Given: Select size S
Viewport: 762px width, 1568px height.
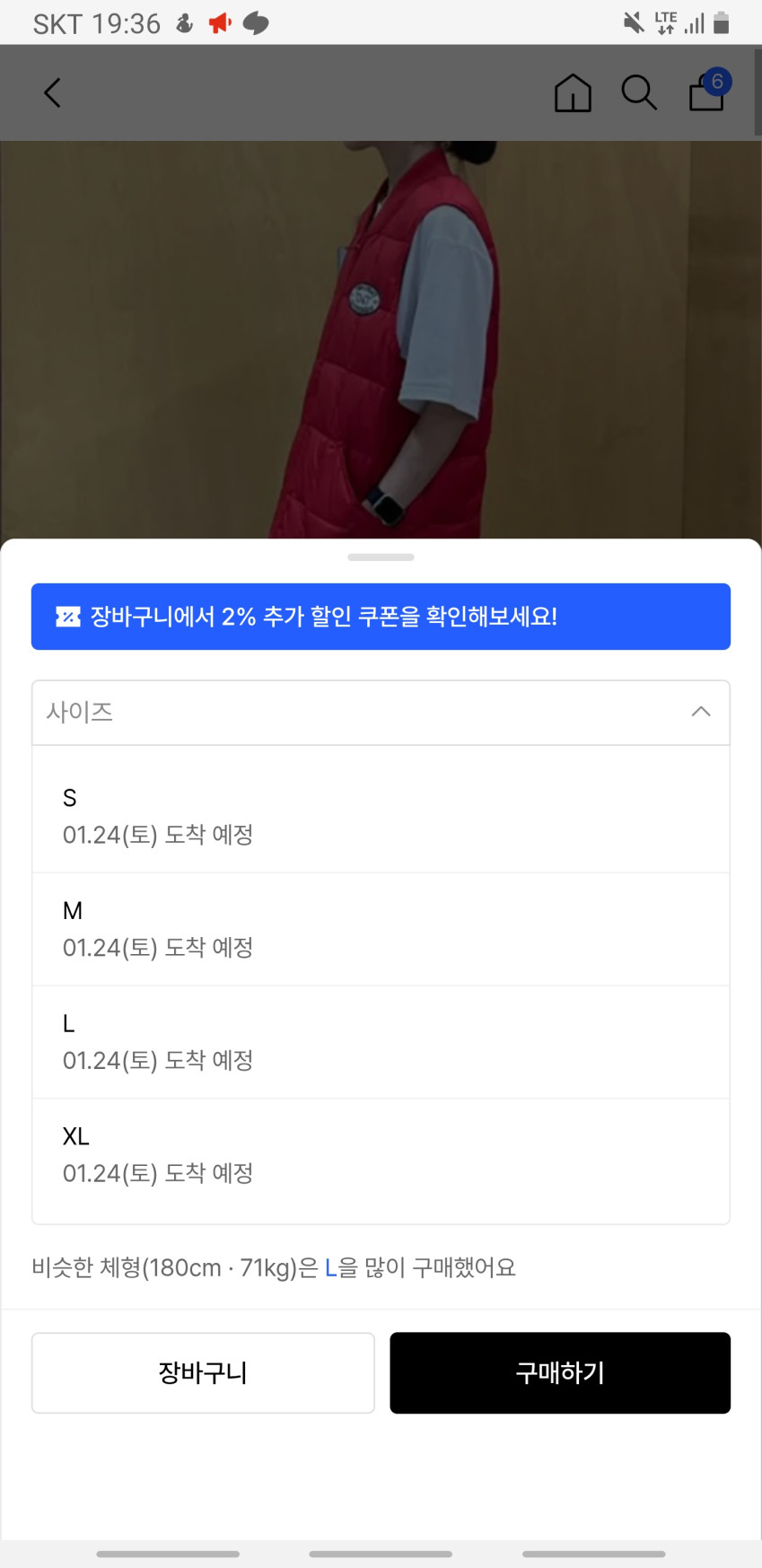Looking at the screenshot, I should 381,816.
